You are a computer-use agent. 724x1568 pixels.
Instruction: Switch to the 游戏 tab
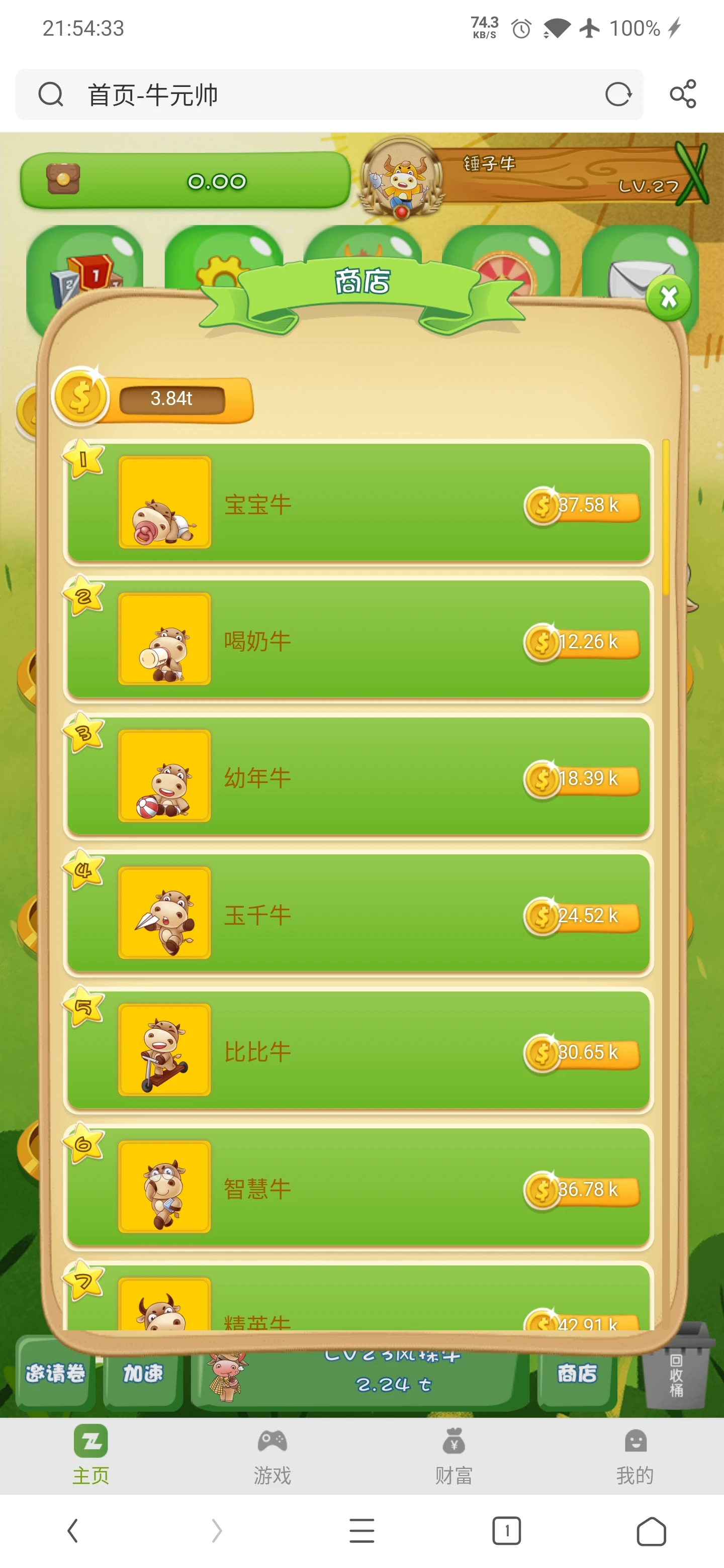point(272,1456)
